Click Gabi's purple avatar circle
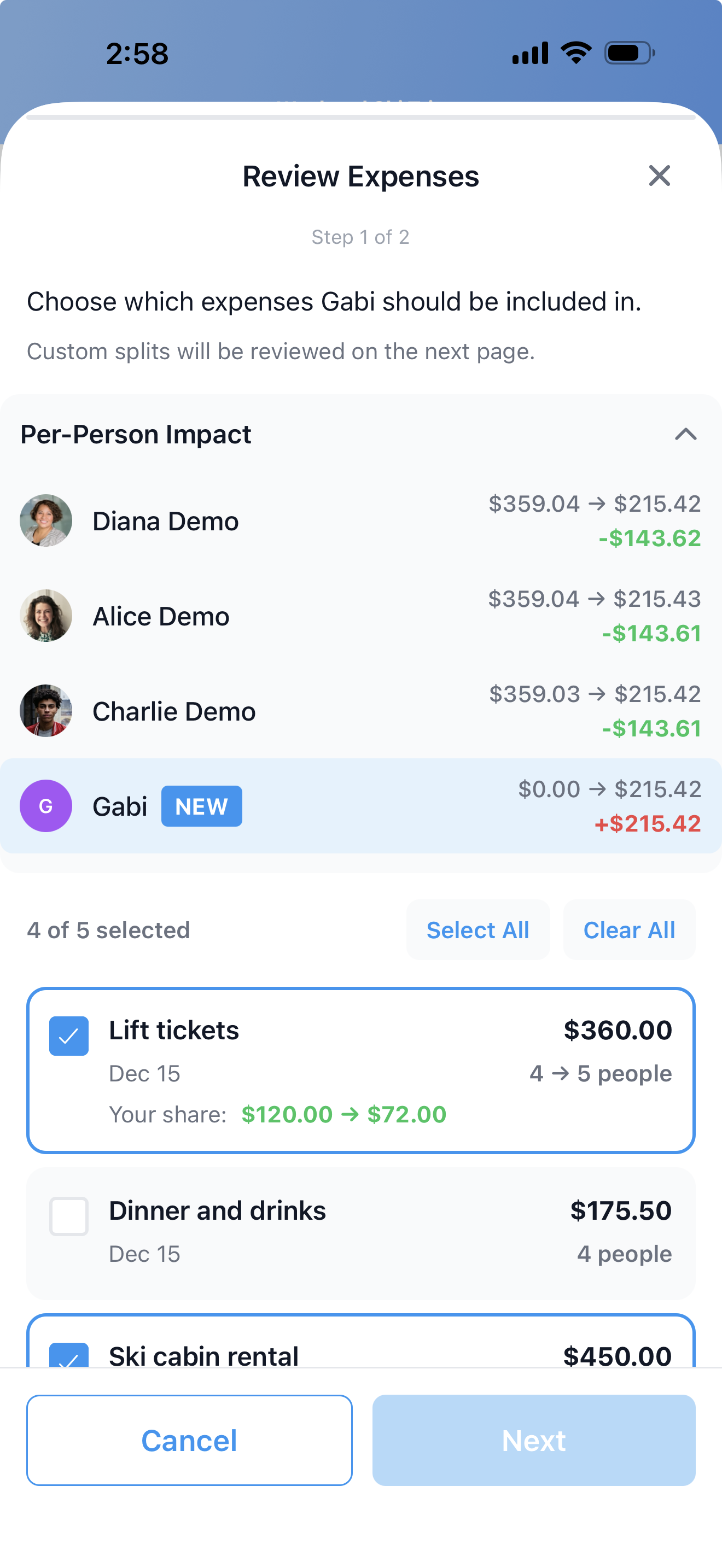The image size is (722, 1568). [45, 805]
